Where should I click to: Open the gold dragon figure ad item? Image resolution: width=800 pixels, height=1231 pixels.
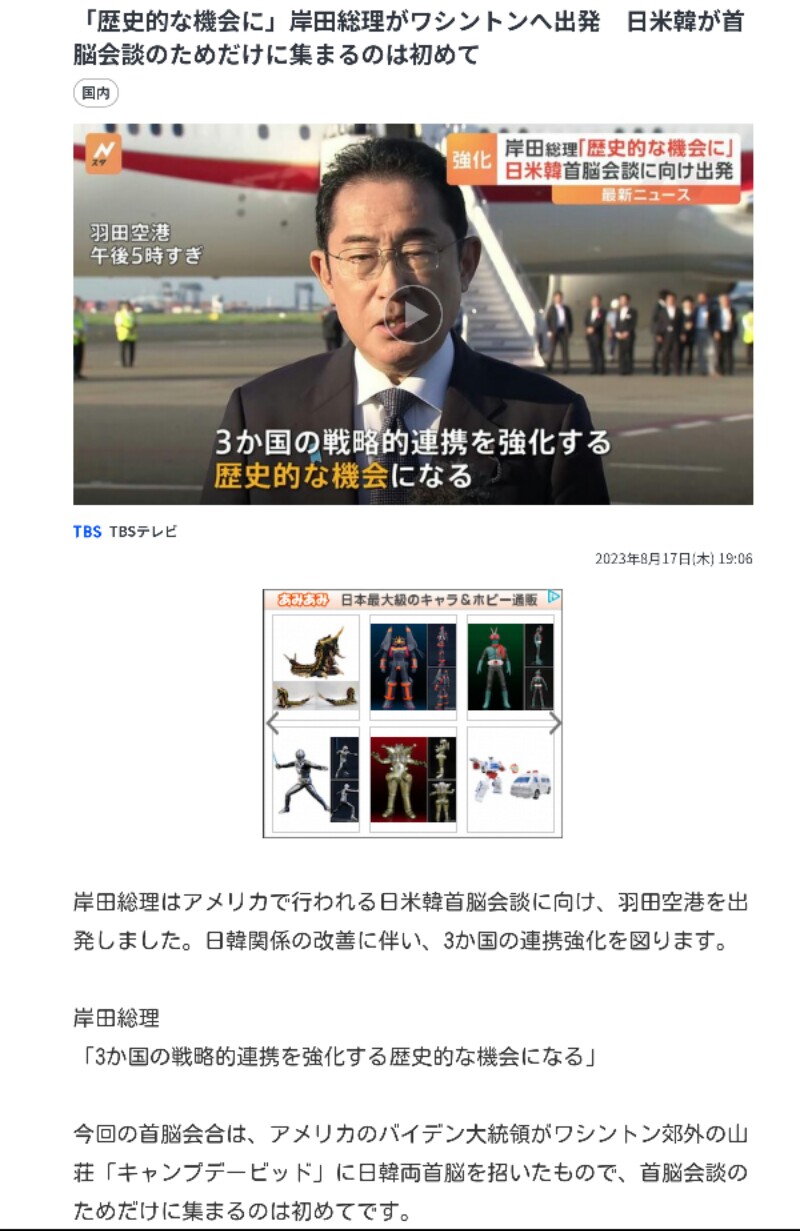point(316,666)
